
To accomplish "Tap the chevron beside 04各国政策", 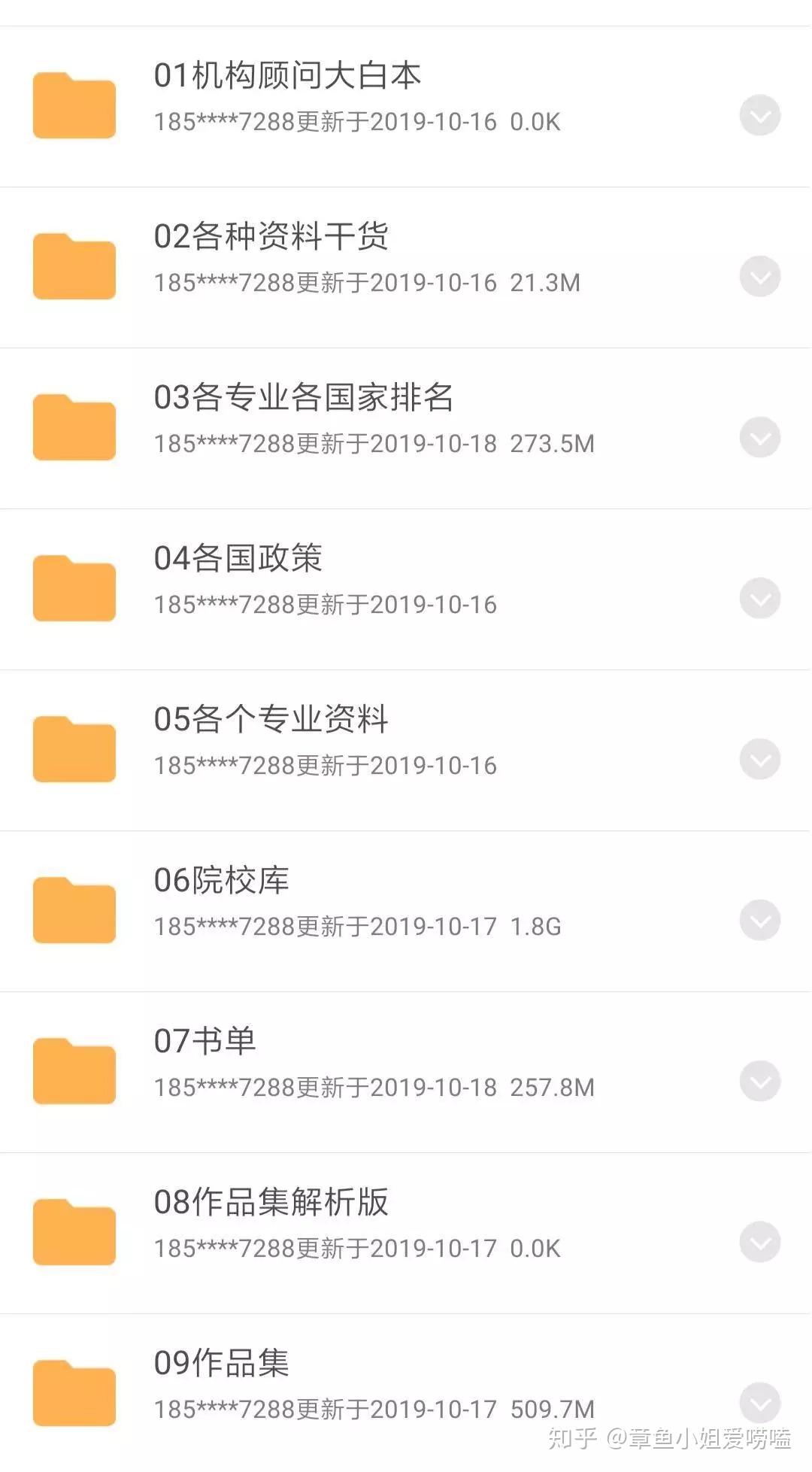I will [x=759, y=599].
